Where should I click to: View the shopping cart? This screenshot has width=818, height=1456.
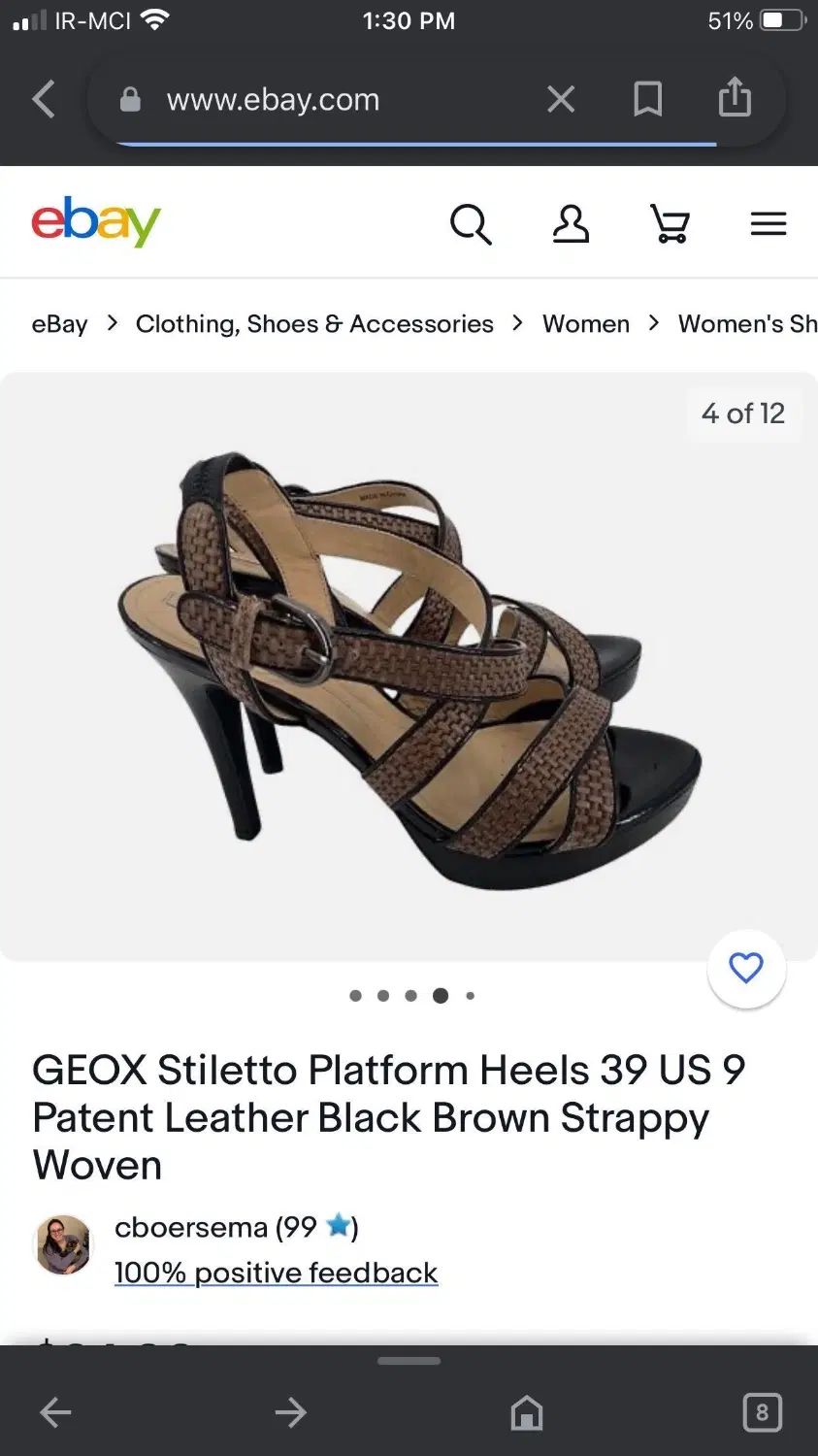(670, 224)
